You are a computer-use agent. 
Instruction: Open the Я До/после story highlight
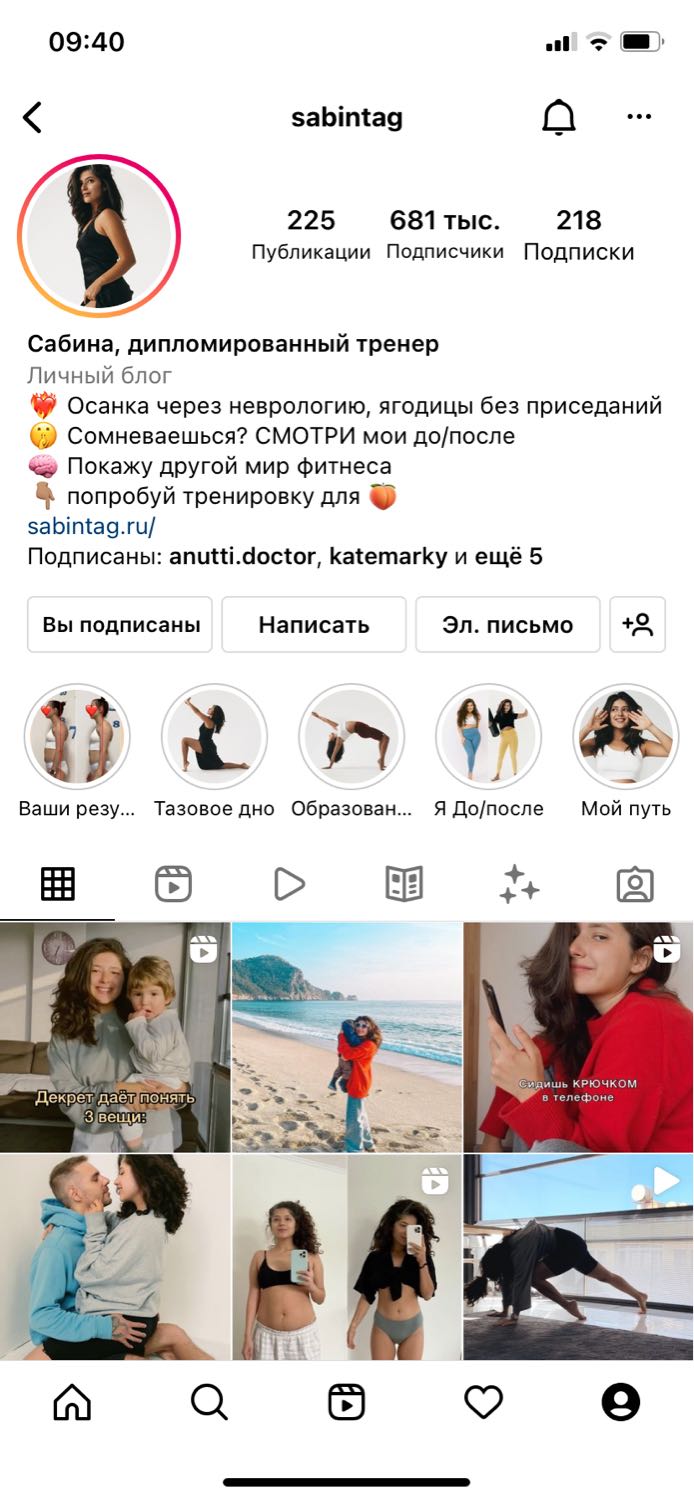488,737
